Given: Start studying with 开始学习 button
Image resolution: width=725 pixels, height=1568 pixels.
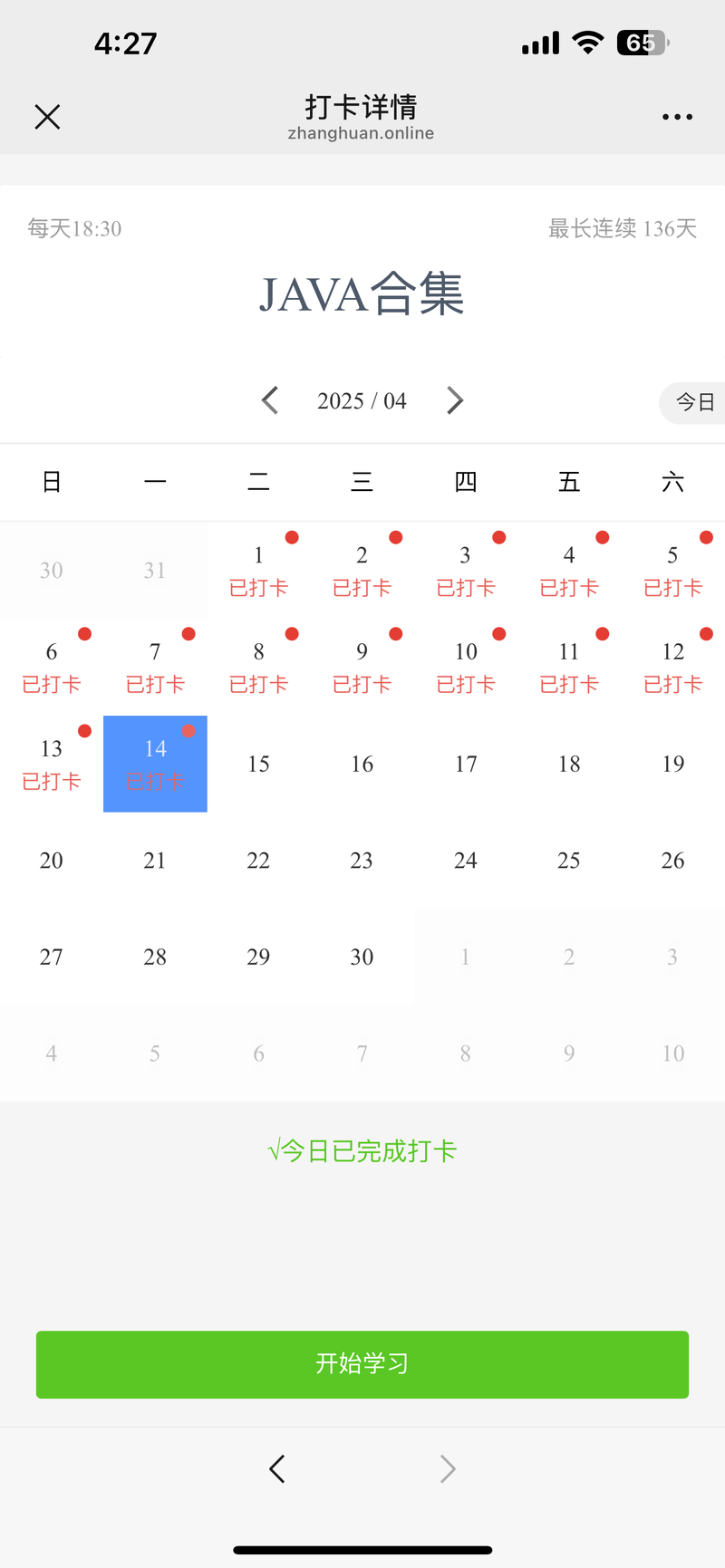Looking at the screenshot, I should point(362,1364).
